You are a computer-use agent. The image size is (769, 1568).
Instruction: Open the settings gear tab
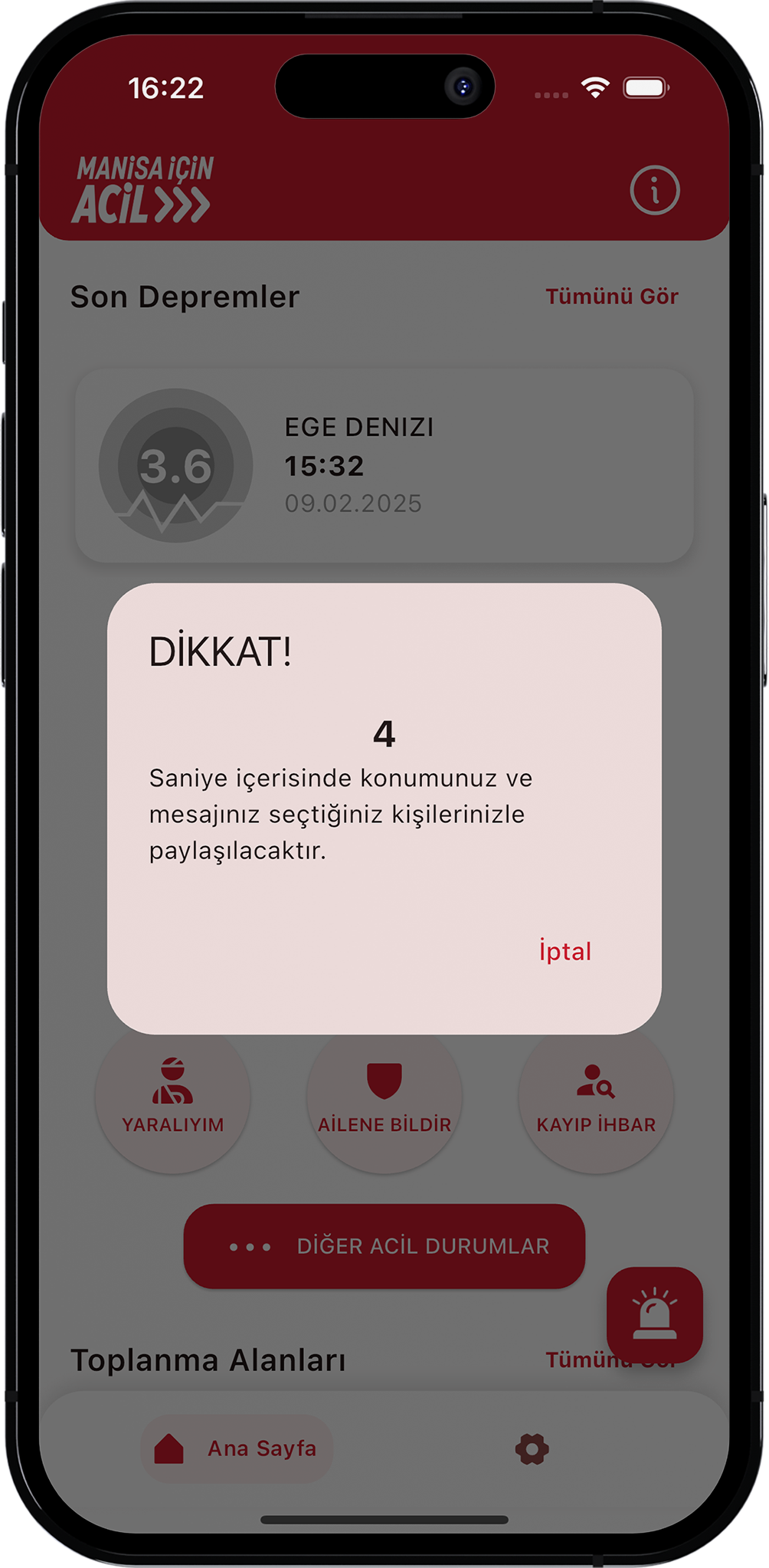point(532,1448)
